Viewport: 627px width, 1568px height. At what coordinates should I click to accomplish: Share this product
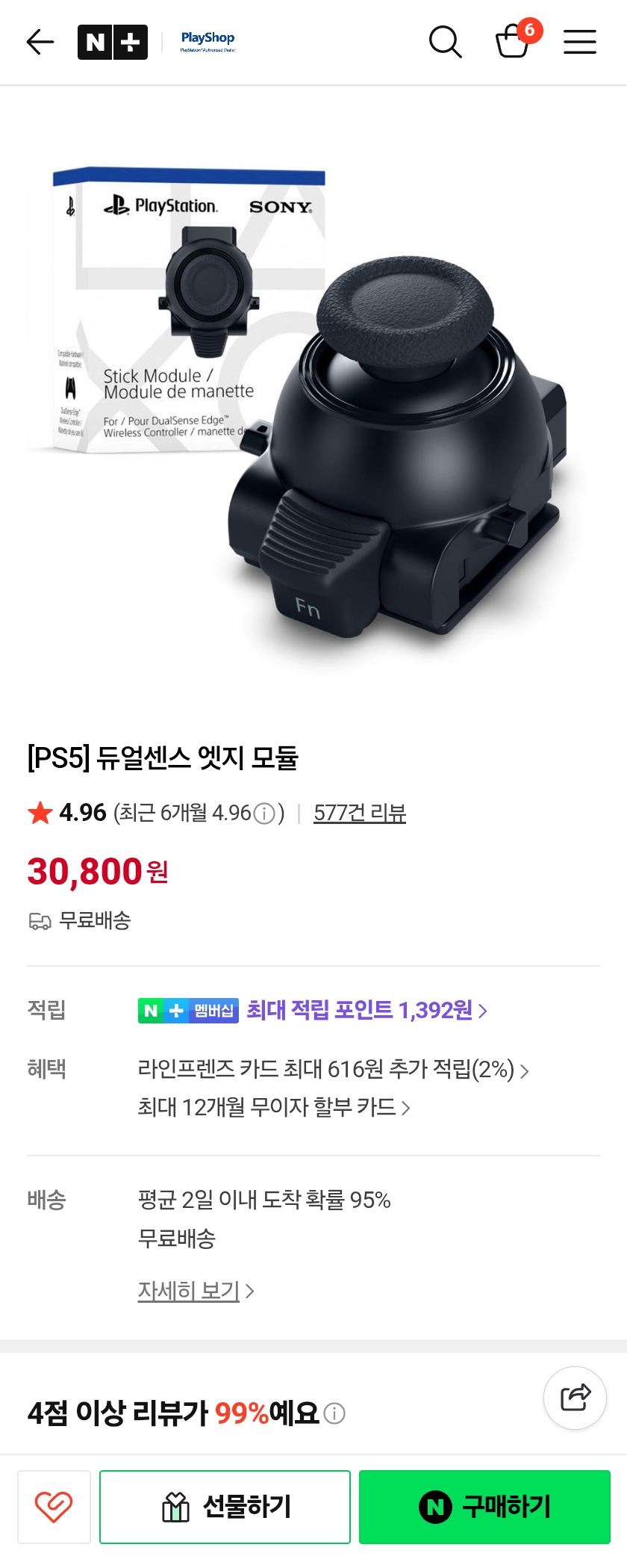(575, 1398)
